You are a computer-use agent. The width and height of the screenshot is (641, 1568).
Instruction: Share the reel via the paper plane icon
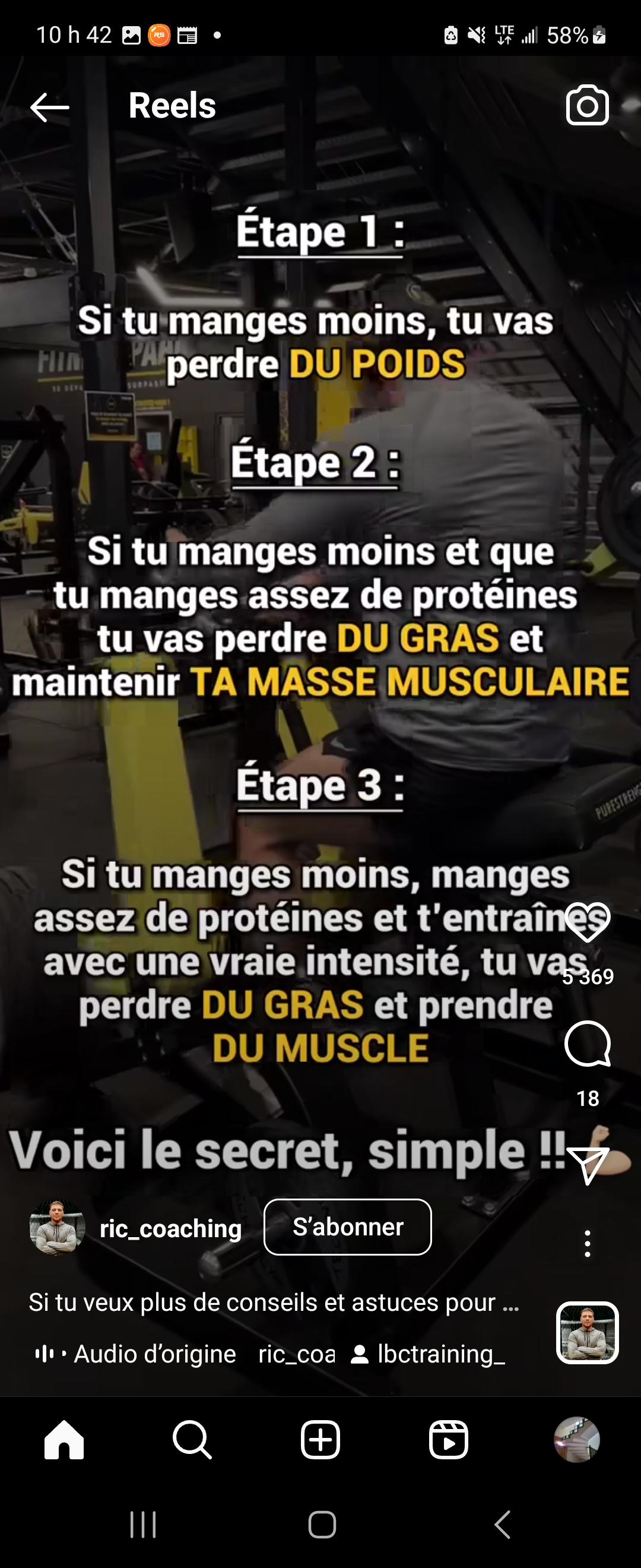tap(587, 1166)
